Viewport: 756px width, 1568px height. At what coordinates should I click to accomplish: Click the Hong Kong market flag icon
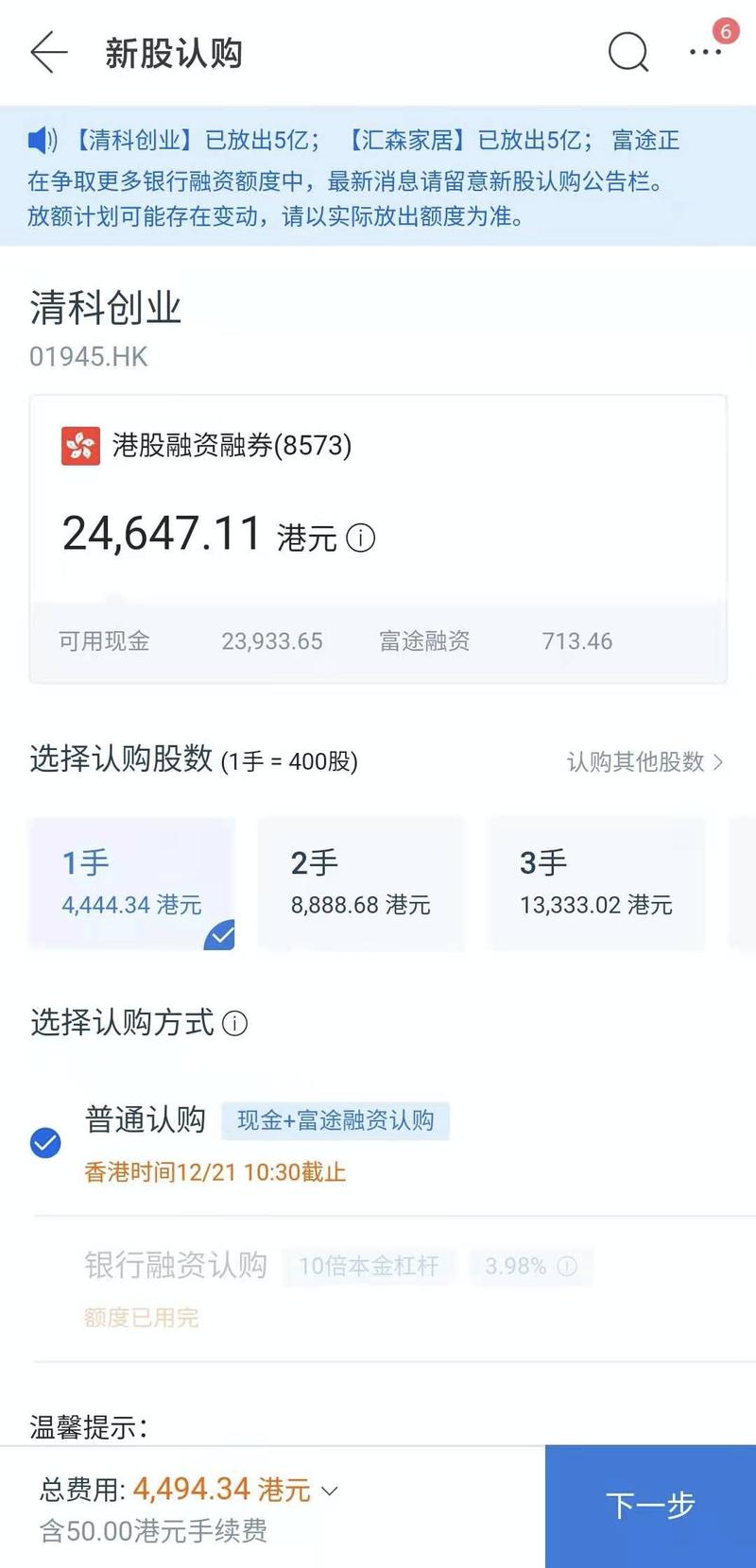pos(80,446)
